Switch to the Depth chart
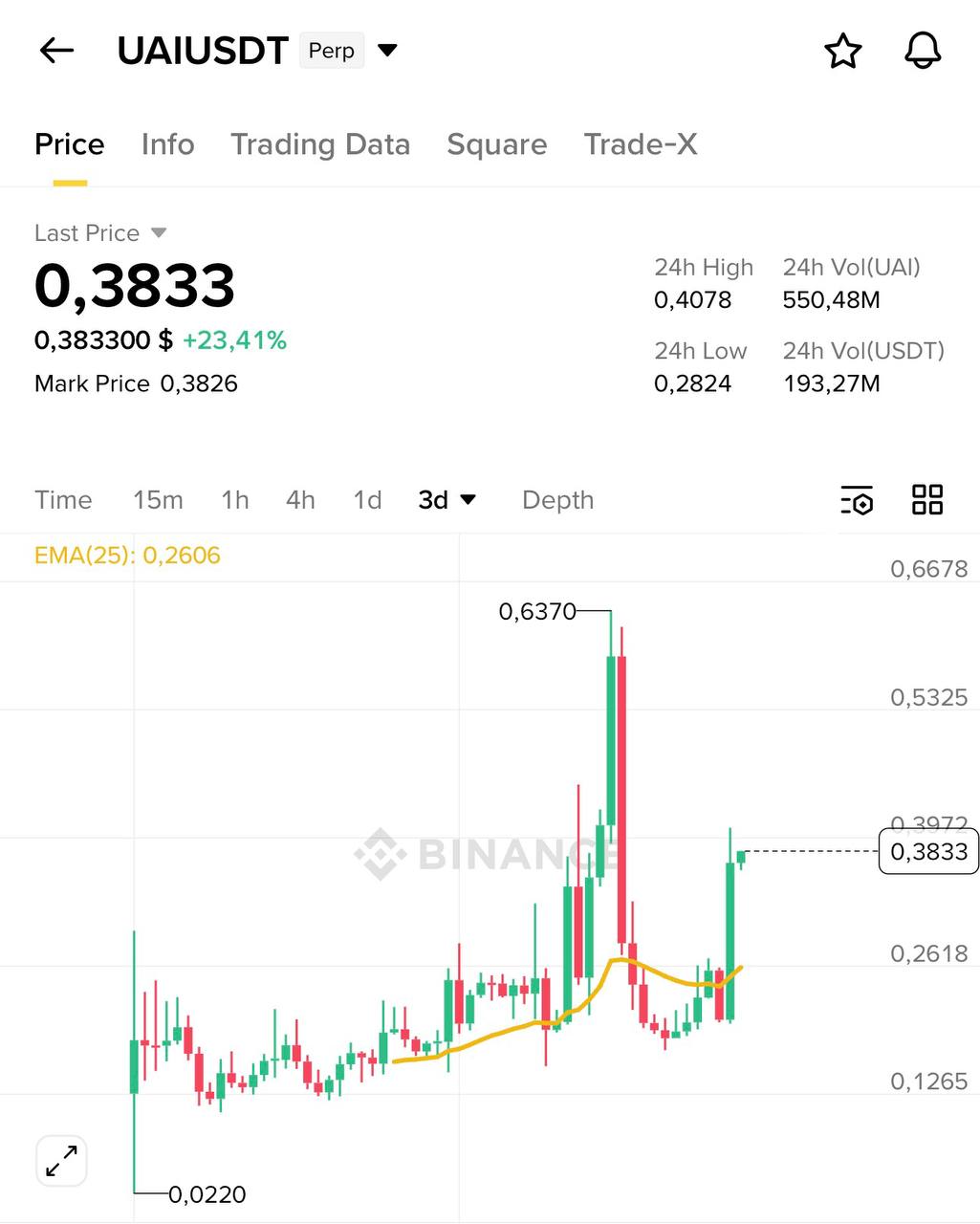 [x=557, y=500]
